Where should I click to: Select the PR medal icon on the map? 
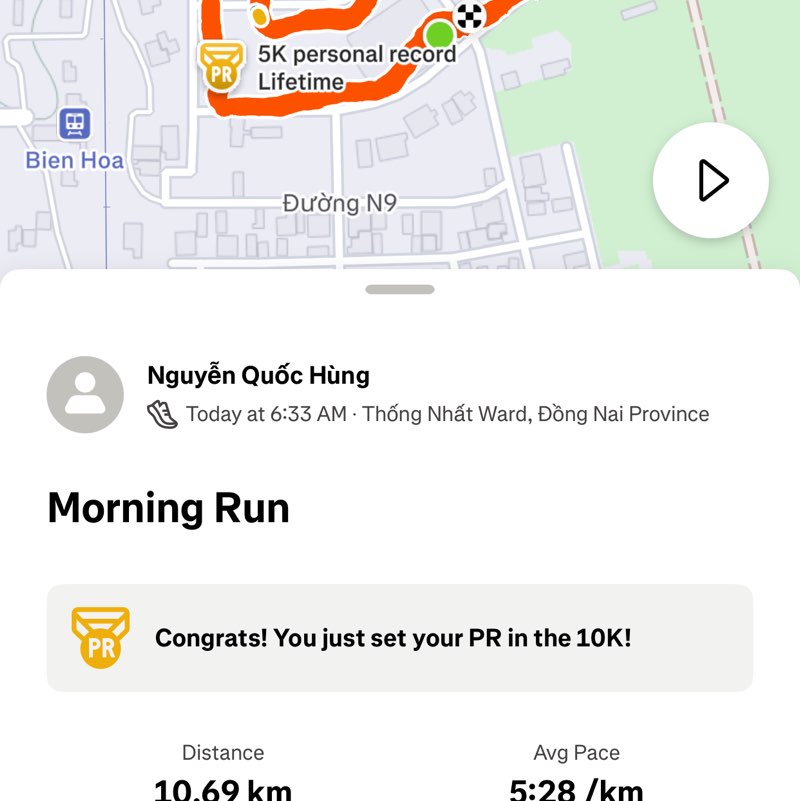coord(221,67)
